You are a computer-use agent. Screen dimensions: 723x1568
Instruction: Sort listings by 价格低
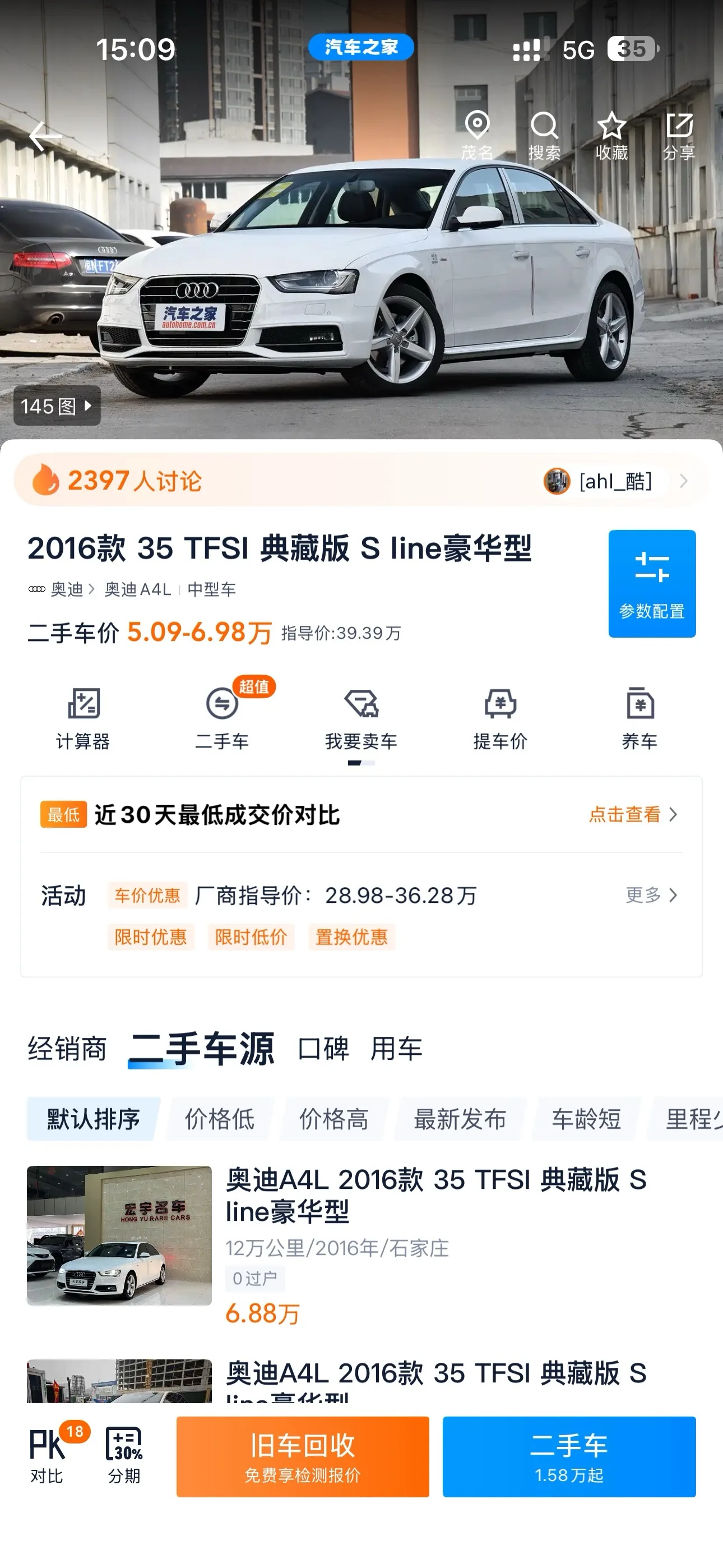point(220,1119)
